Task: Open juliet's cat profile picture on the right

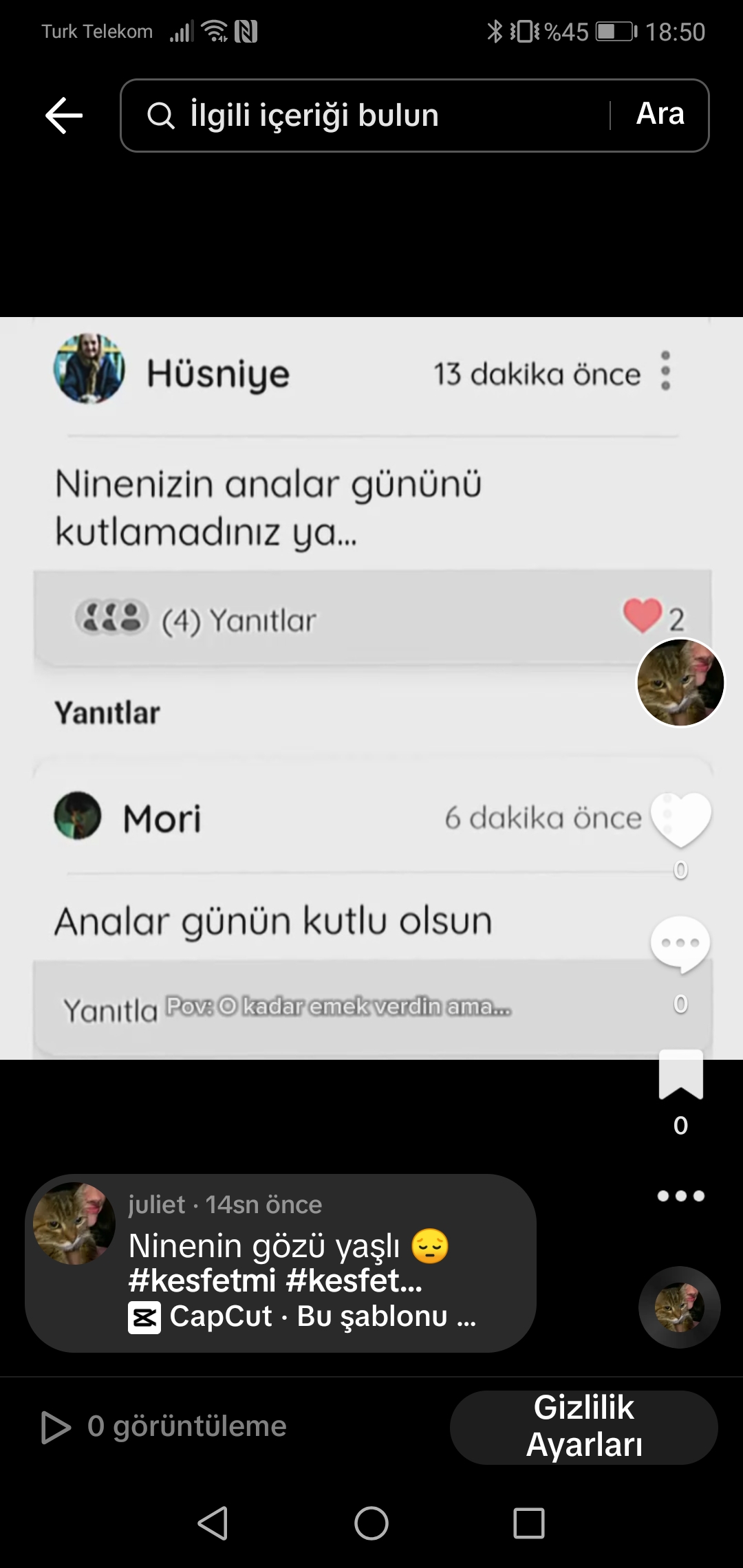Action: 680,682
